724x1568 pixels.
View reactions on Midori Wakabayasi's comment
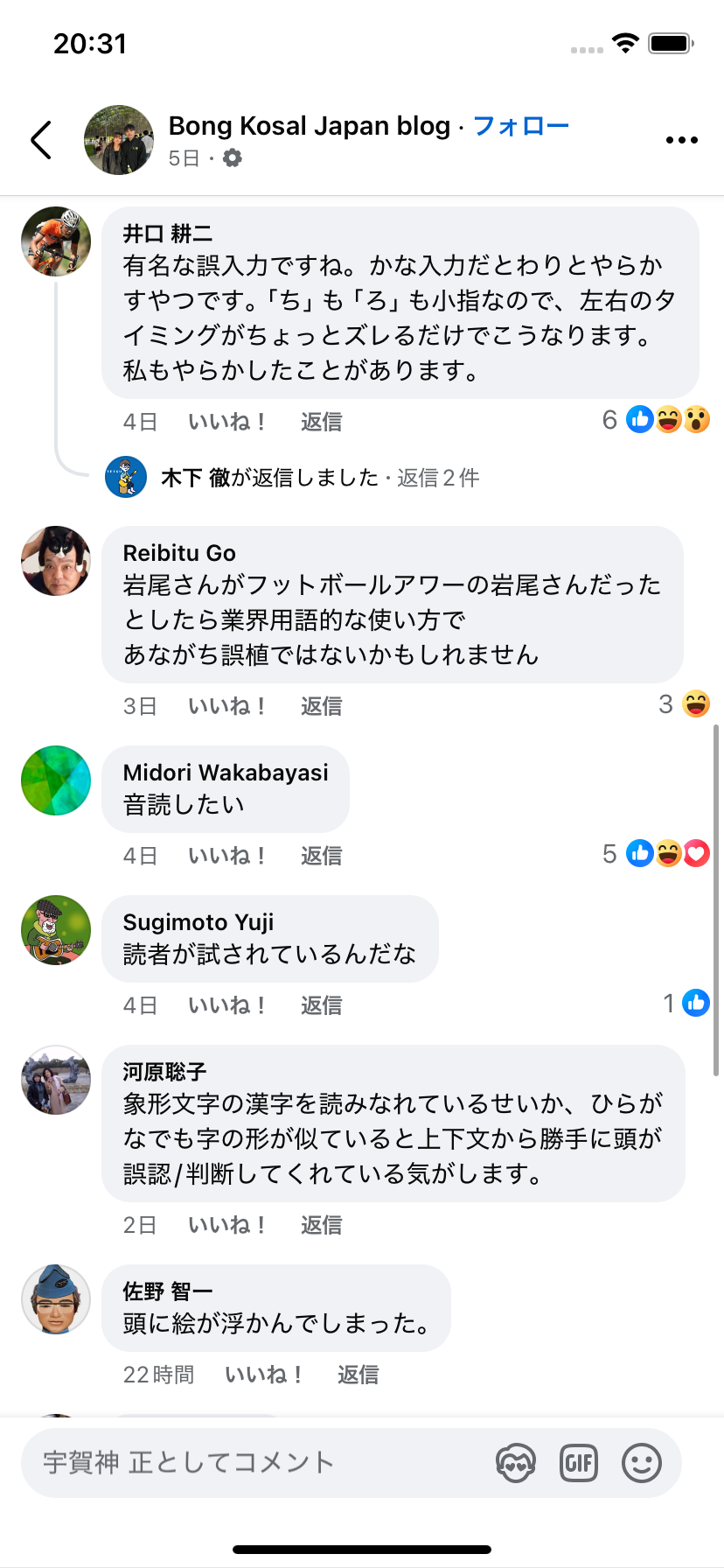(x=657, y=854)
